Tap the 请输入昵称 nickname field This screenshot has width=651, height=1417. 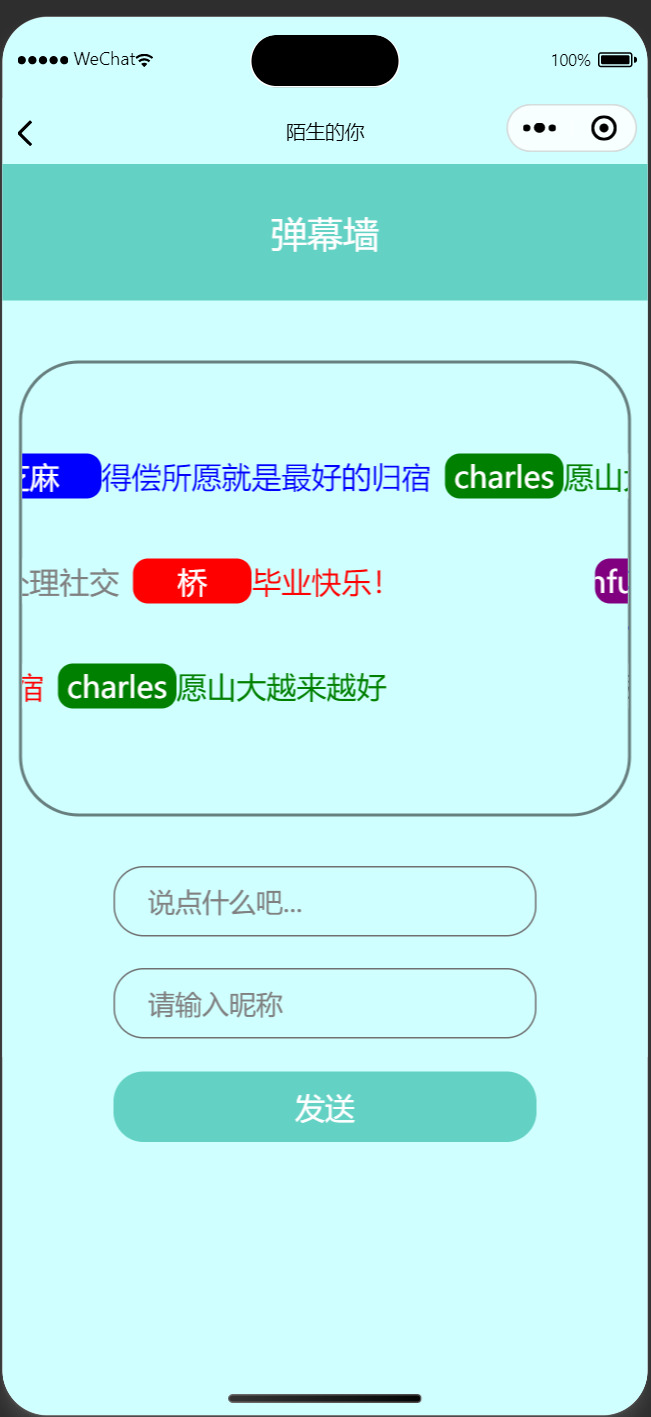click(x=324, y=1004)
